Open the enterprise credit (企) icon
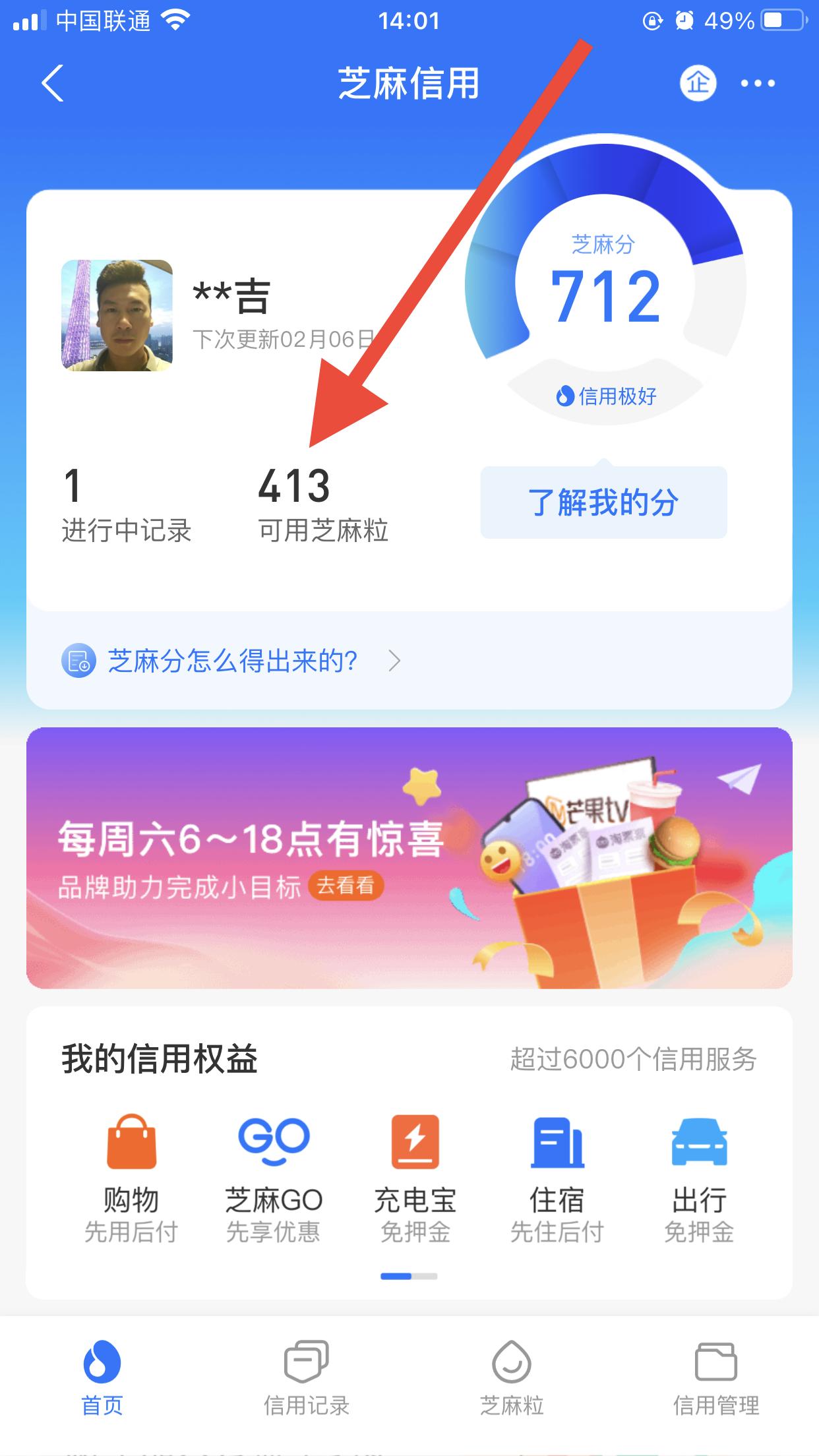The height and width of the screenshot is (1456, 819). (698, 83)
